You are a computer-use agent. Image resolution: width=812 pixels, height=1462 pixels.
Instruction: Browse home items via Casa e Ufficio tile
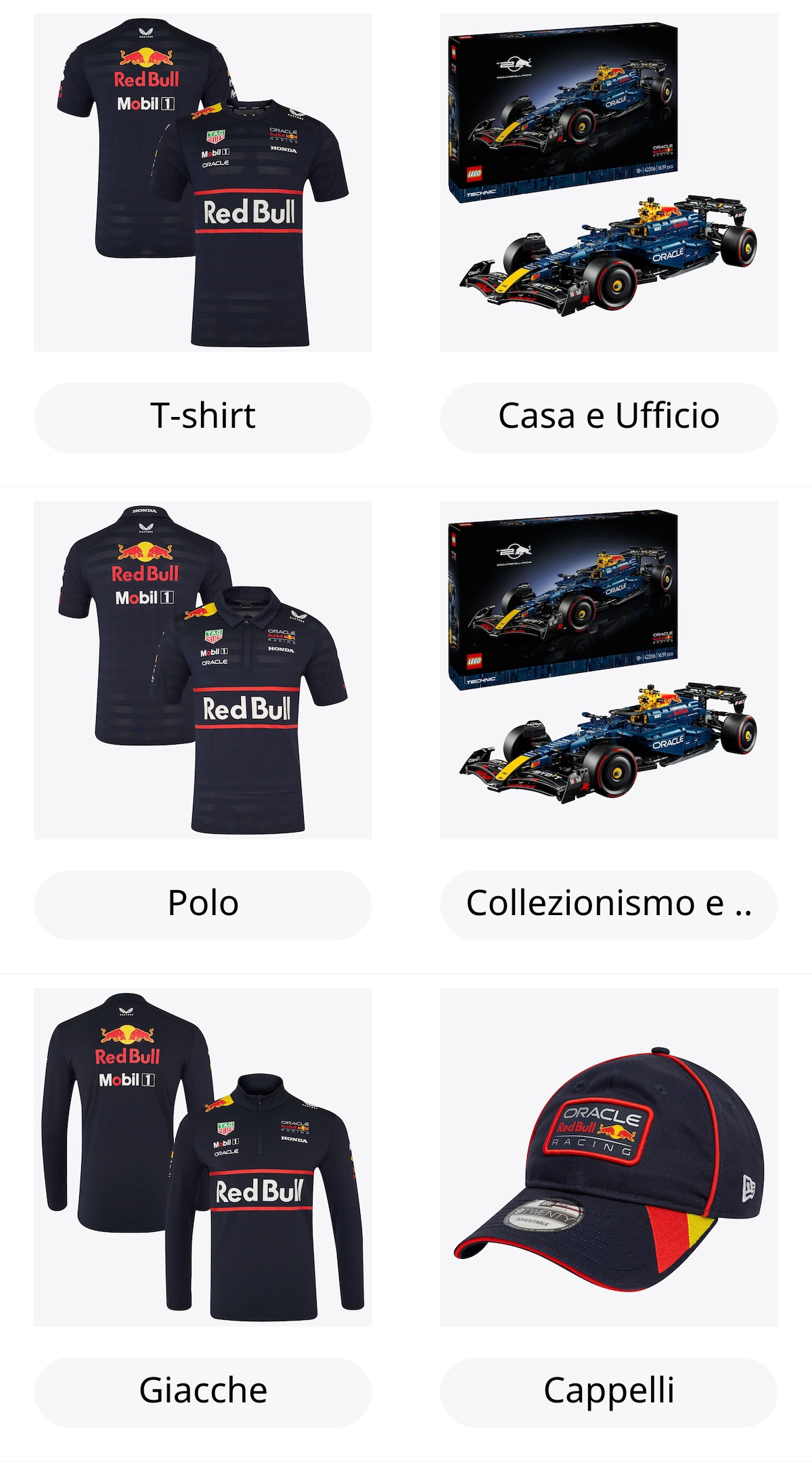[607, 416]
